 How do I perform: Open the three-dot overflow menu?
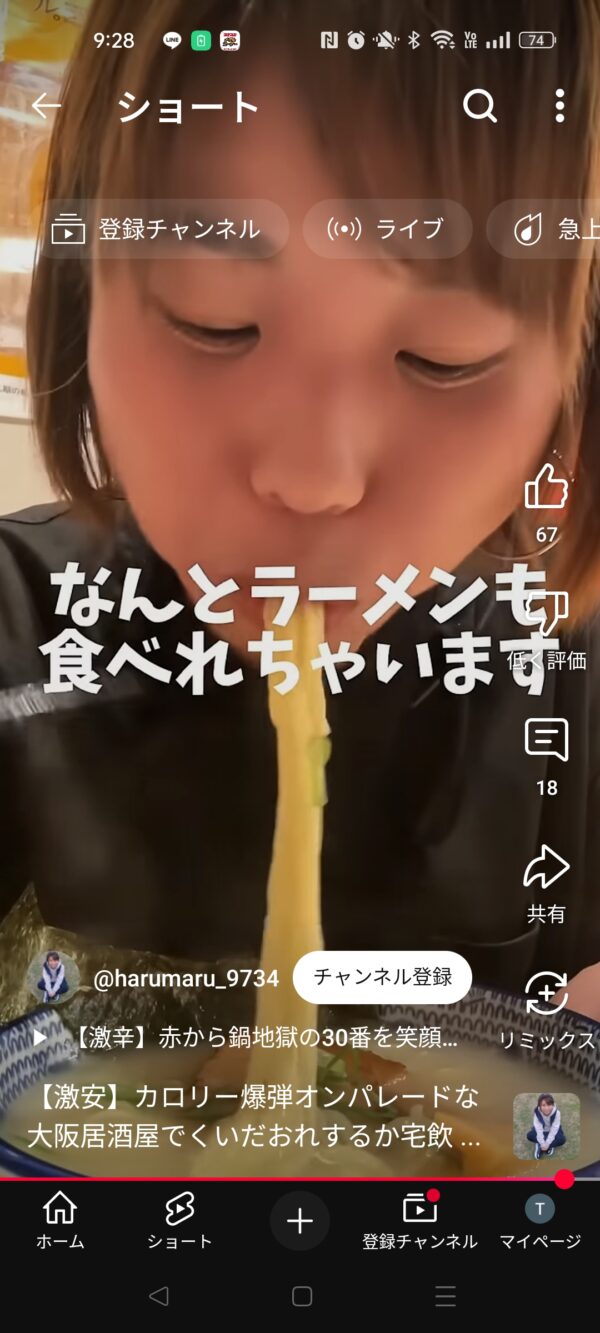[559, 106]
